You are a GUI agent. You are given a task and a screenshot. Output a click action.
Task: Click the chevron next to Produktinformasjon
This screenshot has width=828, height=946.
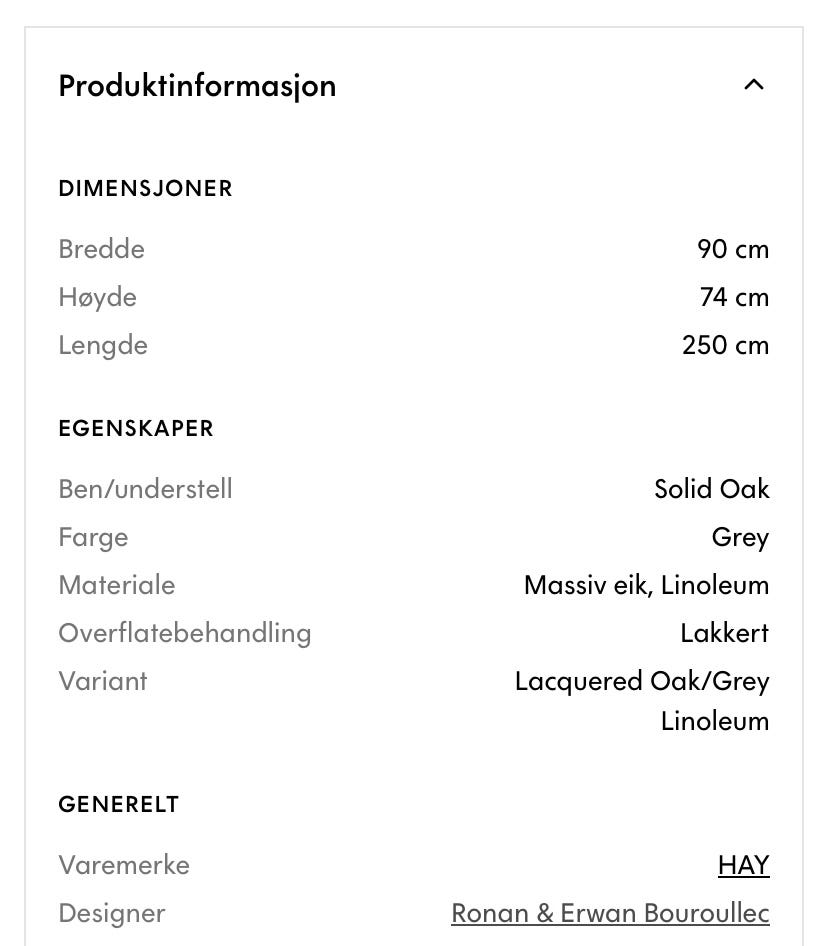[x=754, y=85]
